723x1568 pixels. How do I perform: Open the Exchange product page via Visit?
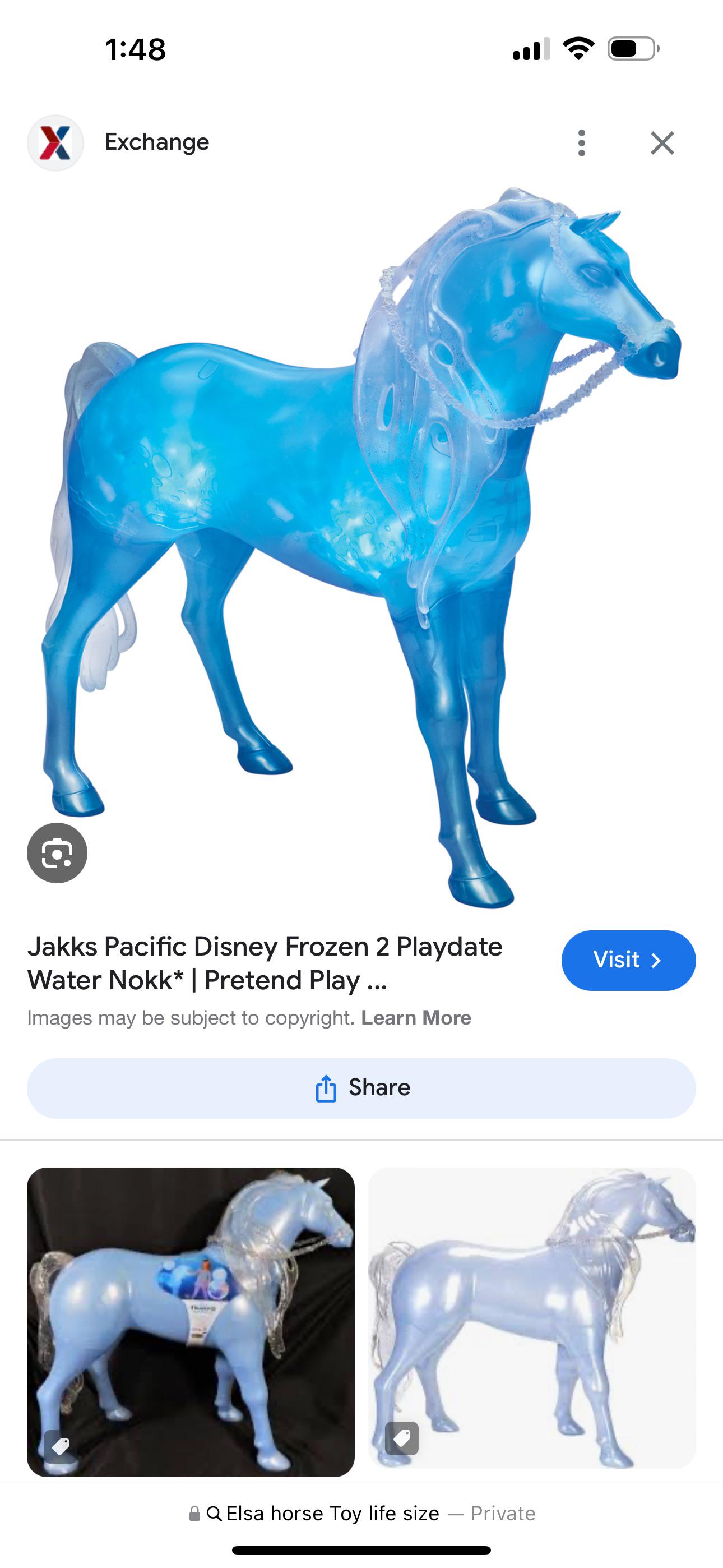(628, 960)
